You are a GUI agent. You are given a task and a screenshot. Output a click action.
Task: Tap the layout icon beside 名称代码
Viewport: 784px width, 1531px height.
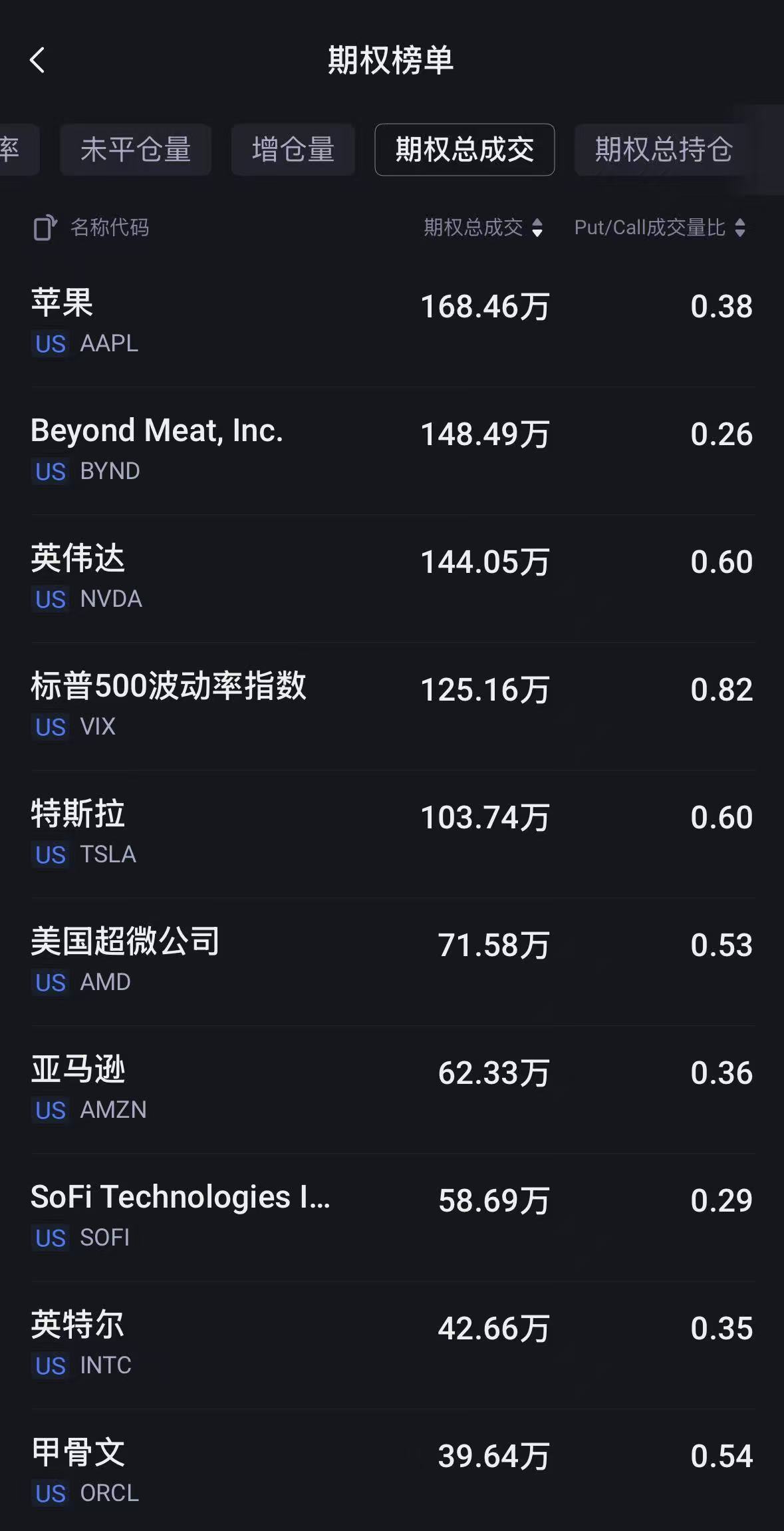(x=45, y=228)
